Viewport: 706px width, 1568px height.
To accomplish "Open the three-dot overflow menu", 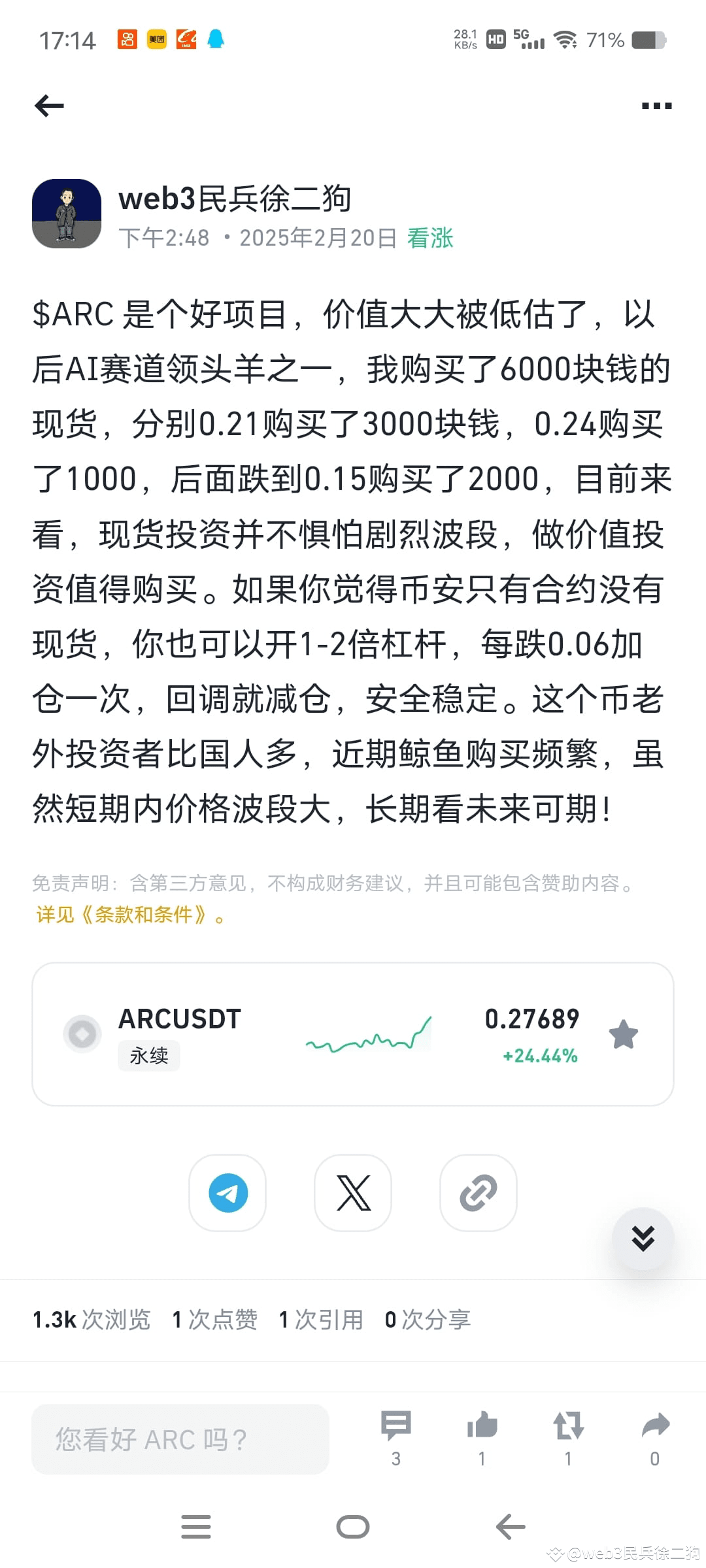I will pyautogui.click(x=656, y=105).
